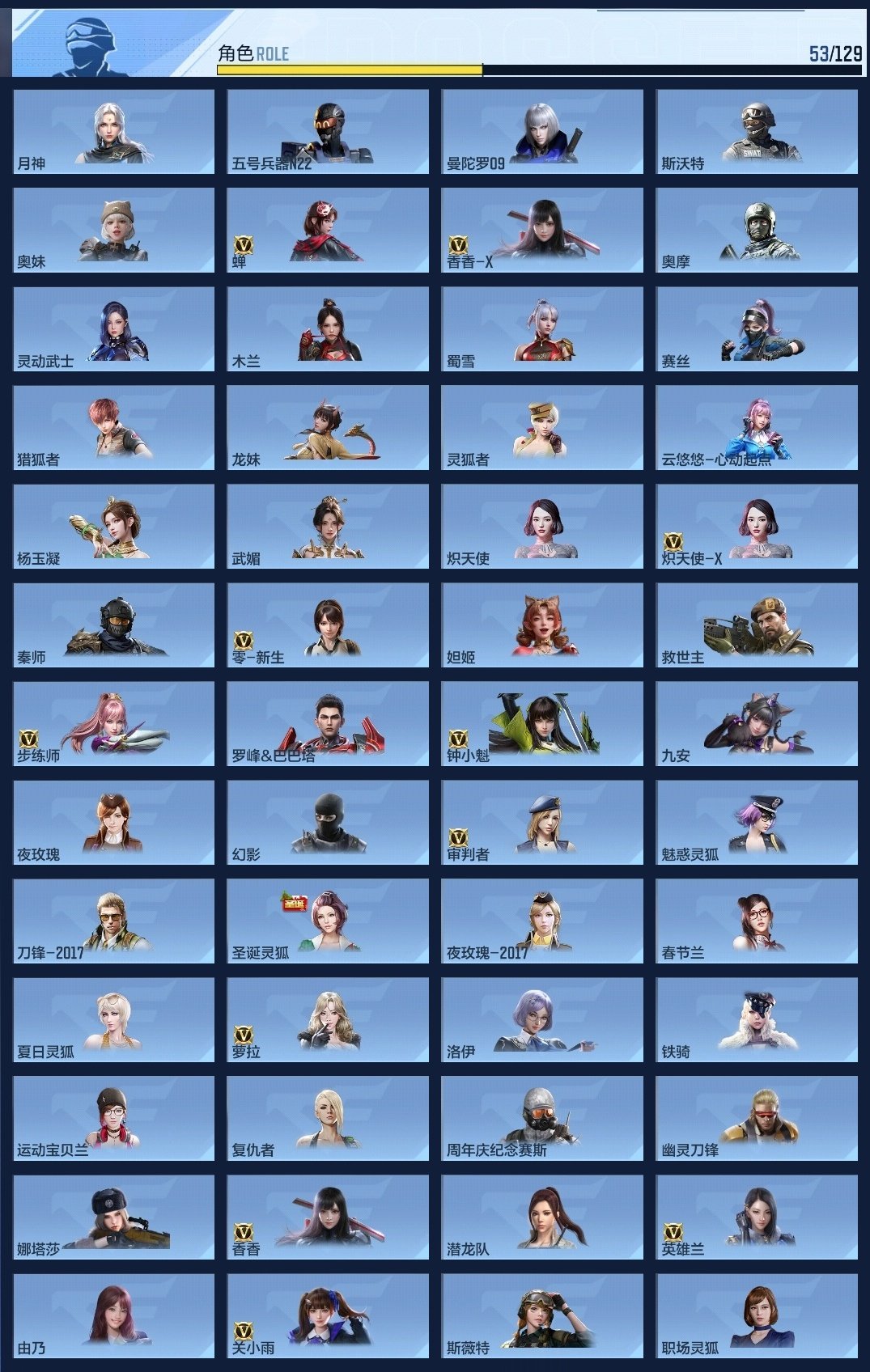Select the 救世主 character card
Screen dimensions: 870x1372
click(x=757, y=625)
